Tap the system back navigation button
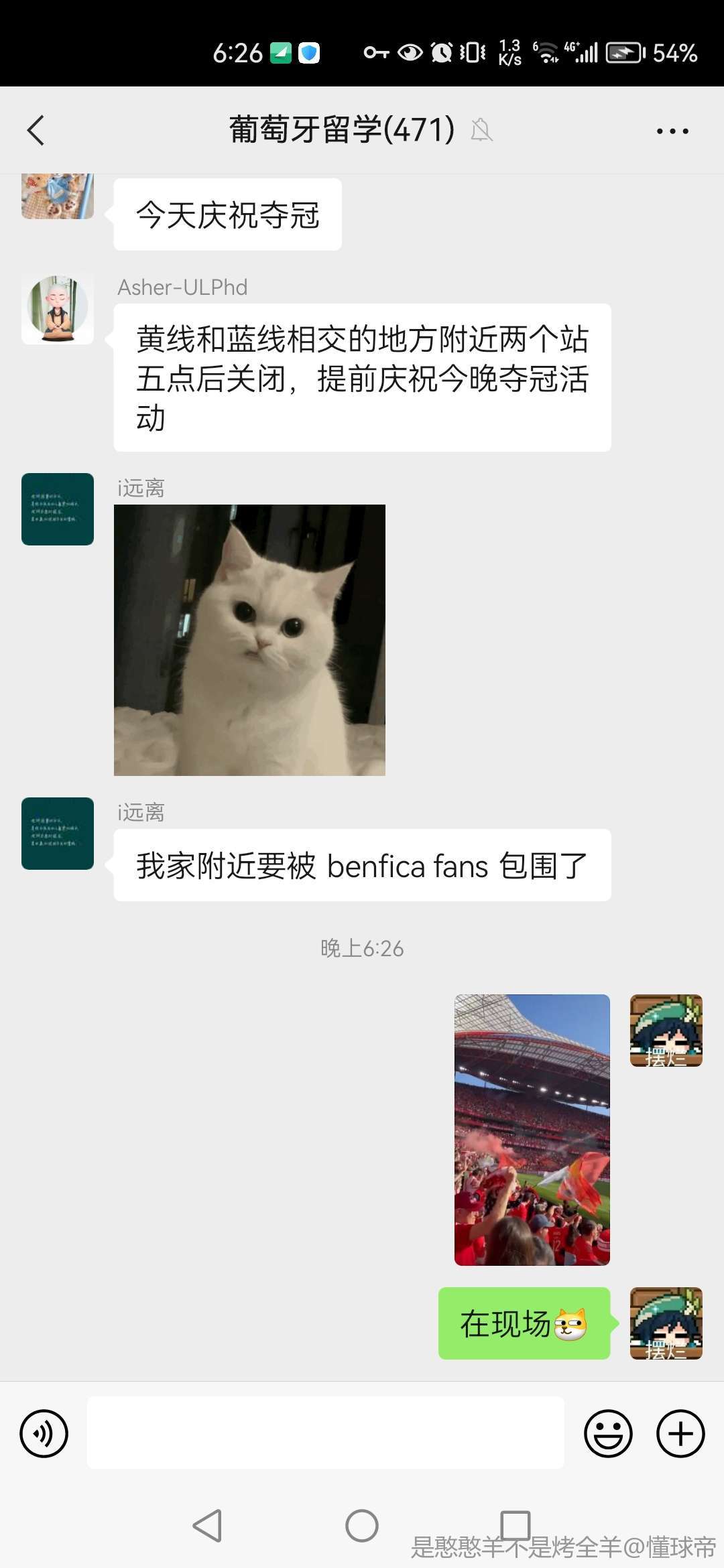 207,1526
